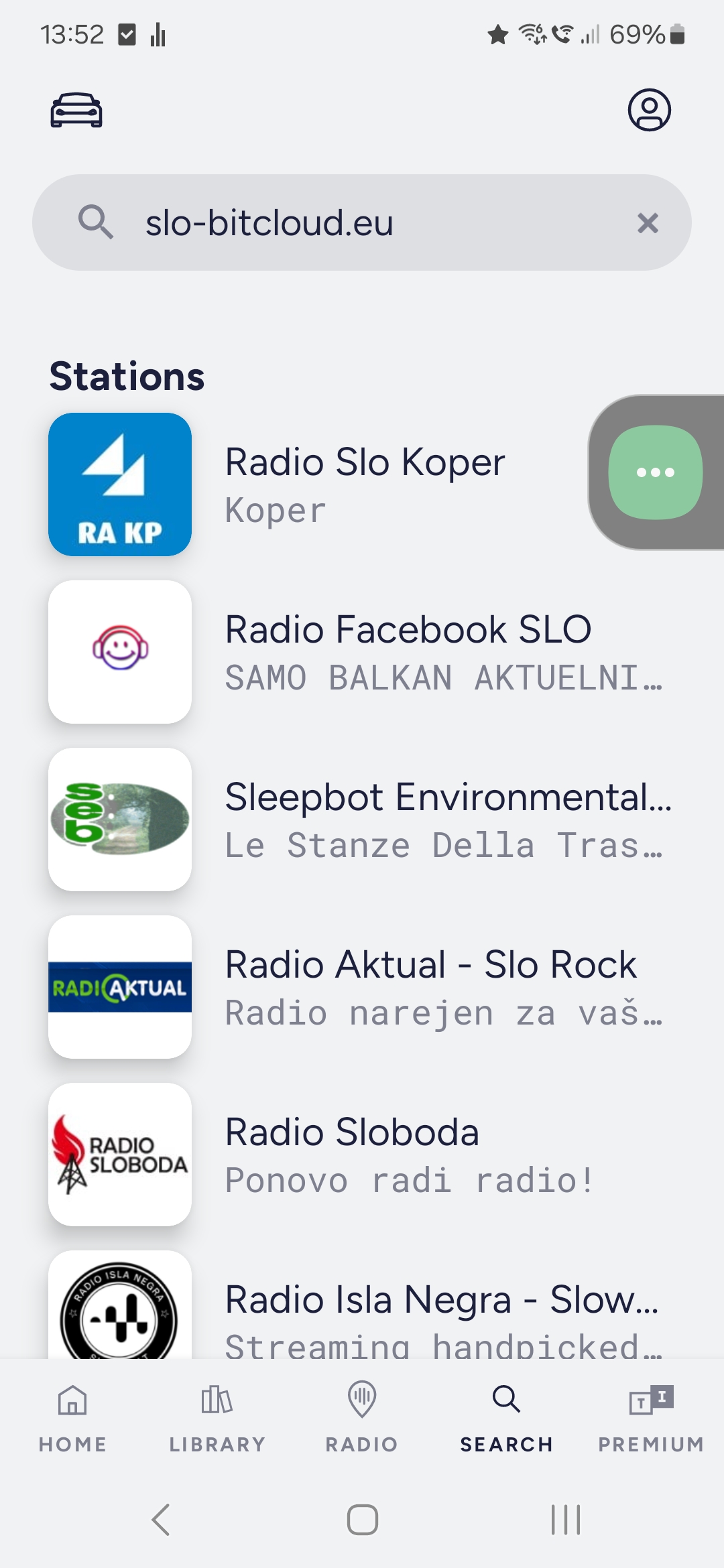Select the Search tab
The height and width of the screenshot is (1568, 724).
coord(507,1415)
